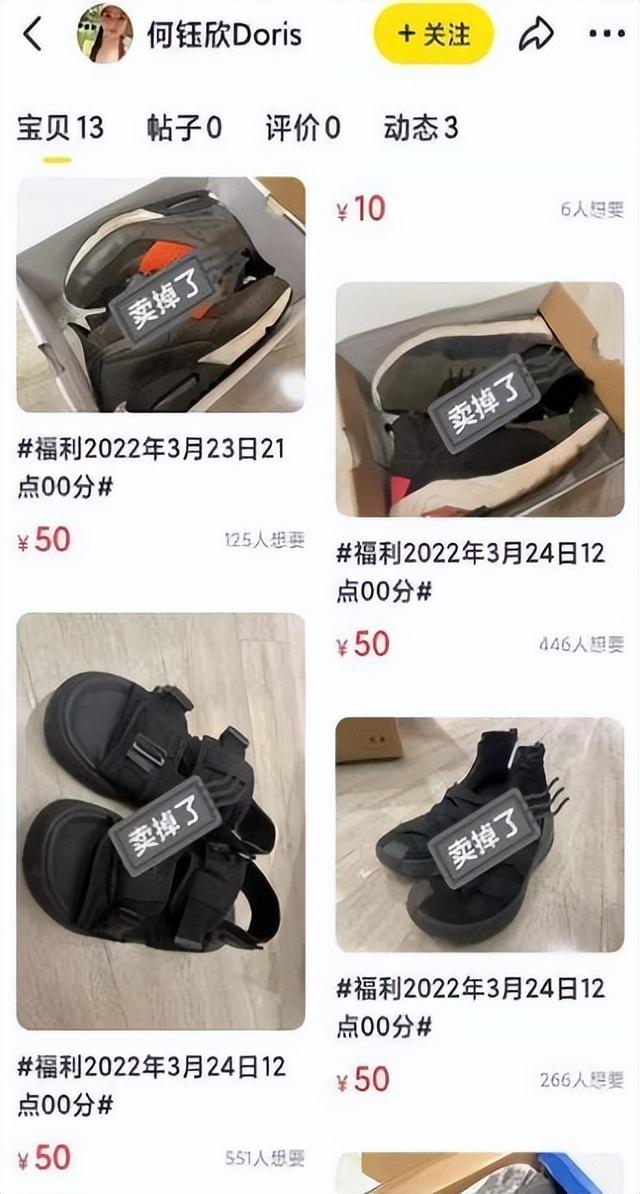This screenshot has width=640, height=1194.
Task: Switch to the 帖子 0 tab
Action: tap(184, 128)
